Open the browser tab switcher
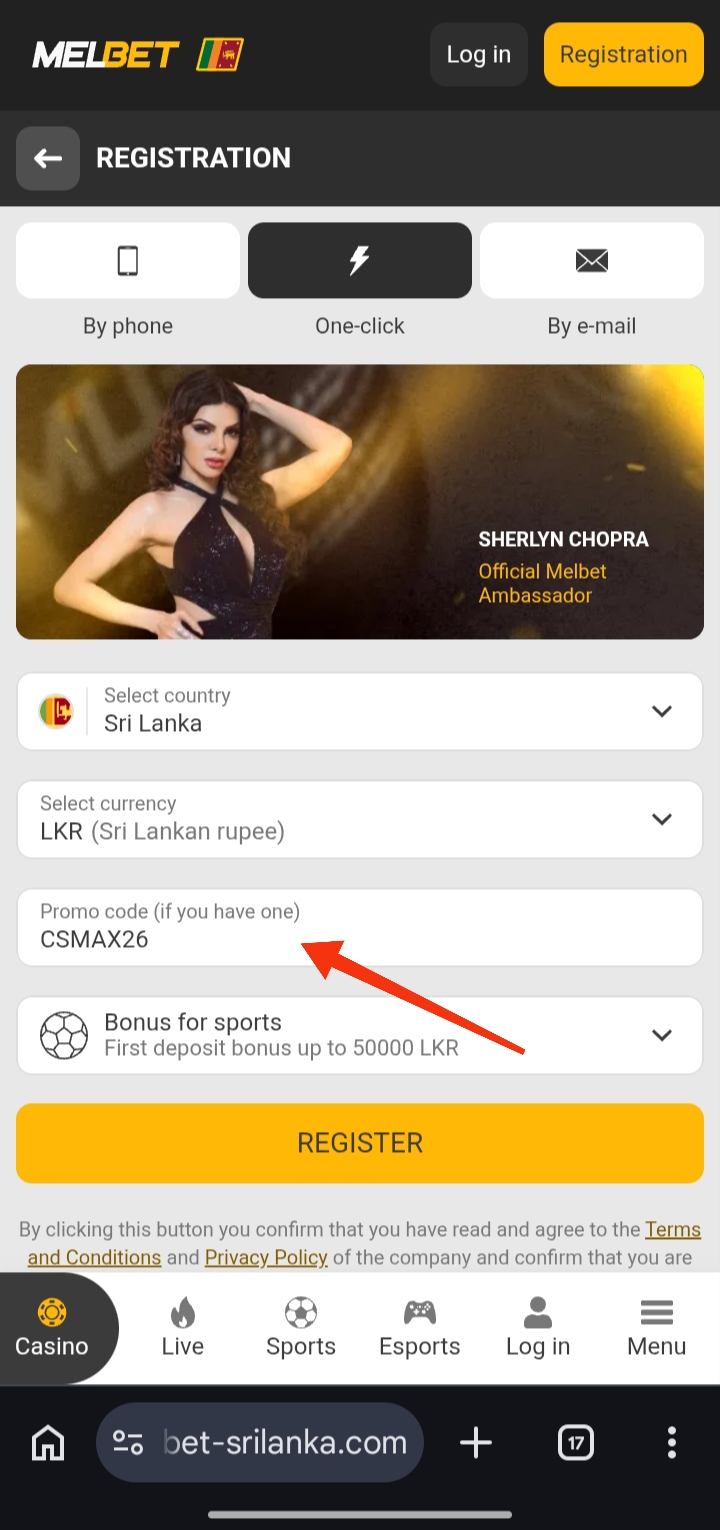This screenshot has height=1530, width=720. point(576,1443)
